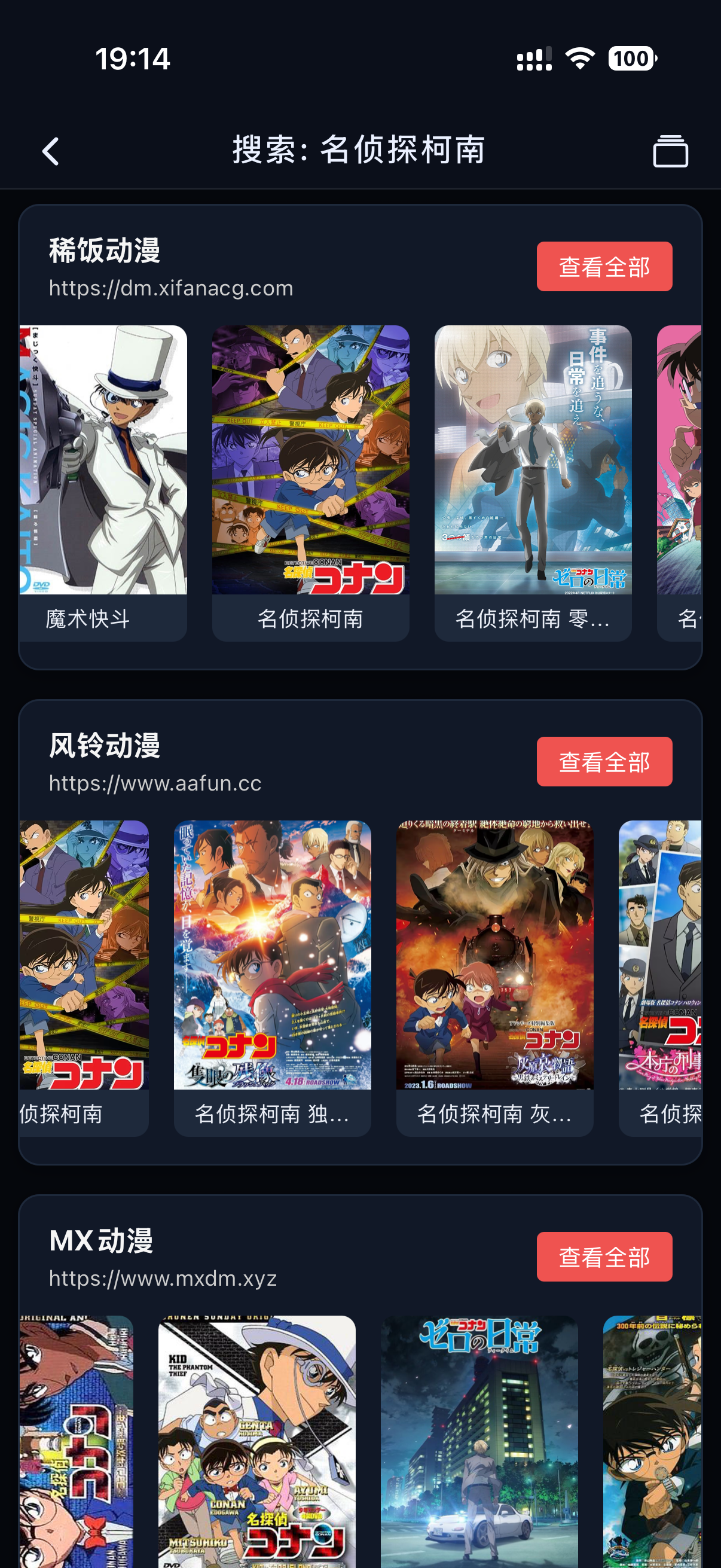Tap the back arrow to return

(x=51, y=151)
